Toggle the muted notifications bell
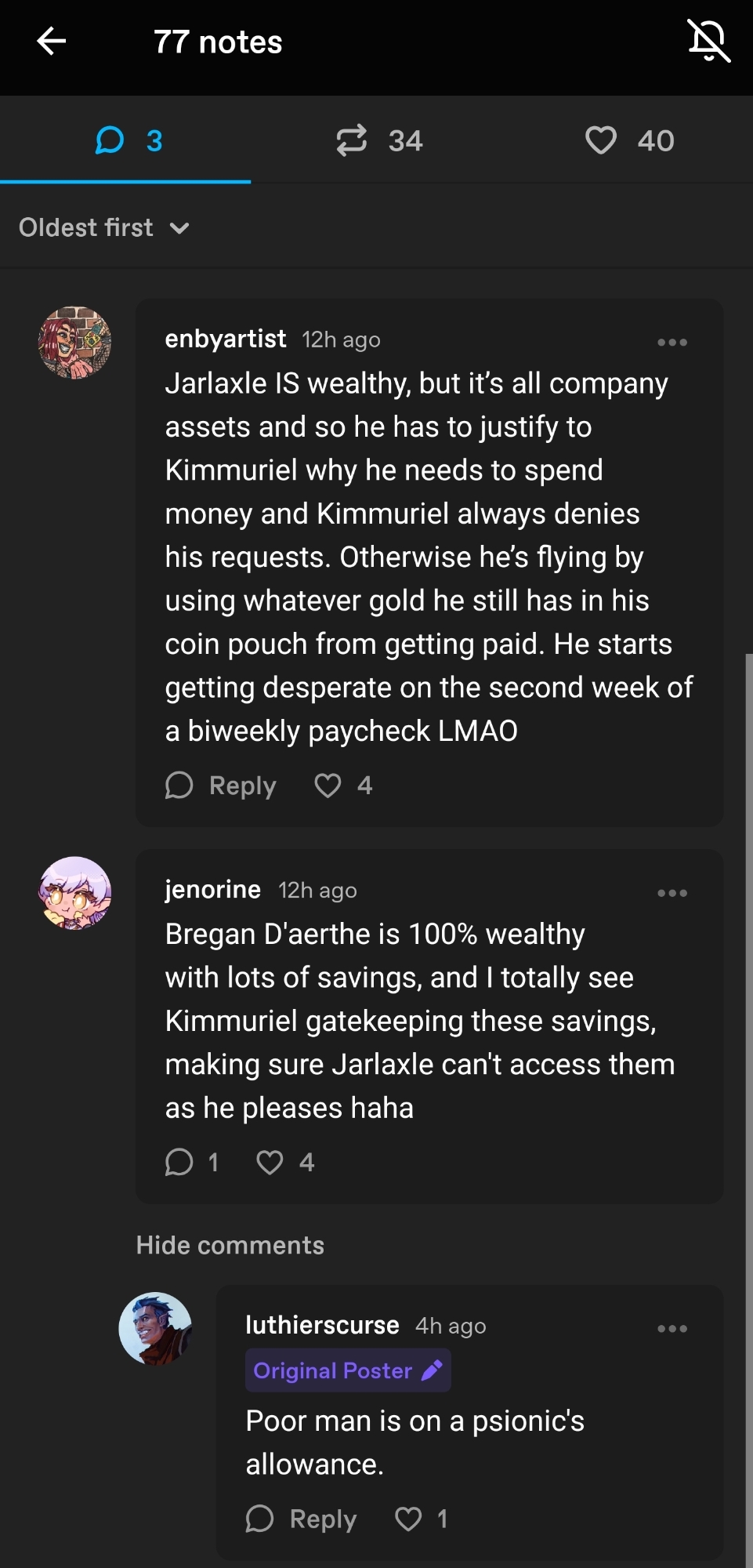 708,42
